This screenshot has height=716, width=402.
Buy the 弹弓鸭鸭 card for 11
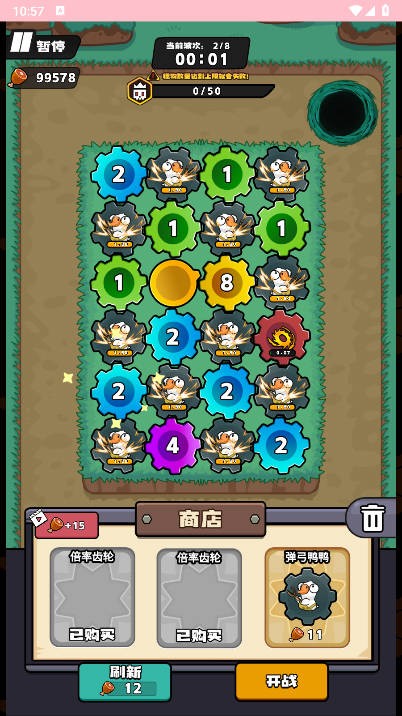click(x=307, y=597)
